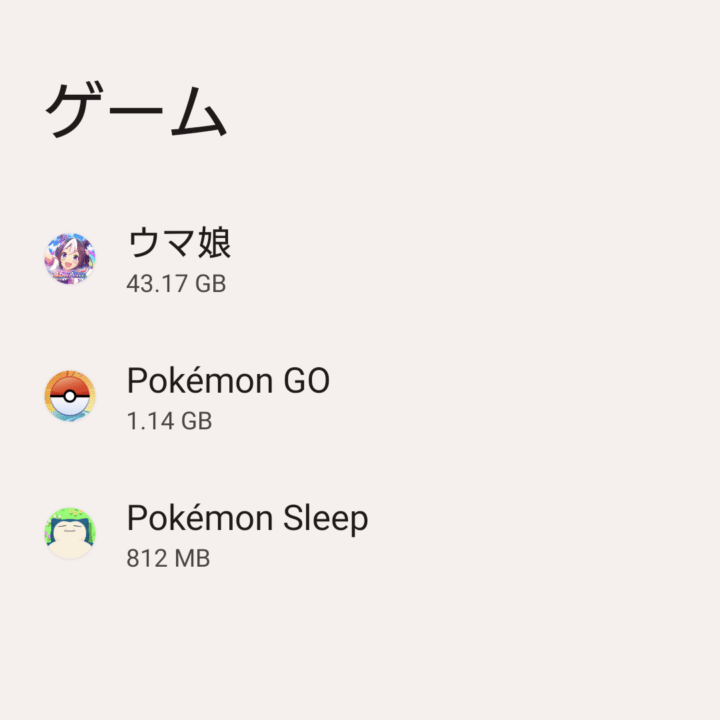Open the ウマ娘 storage details
The width and height of the screenshot is (720, 720).
coord(180,260)
